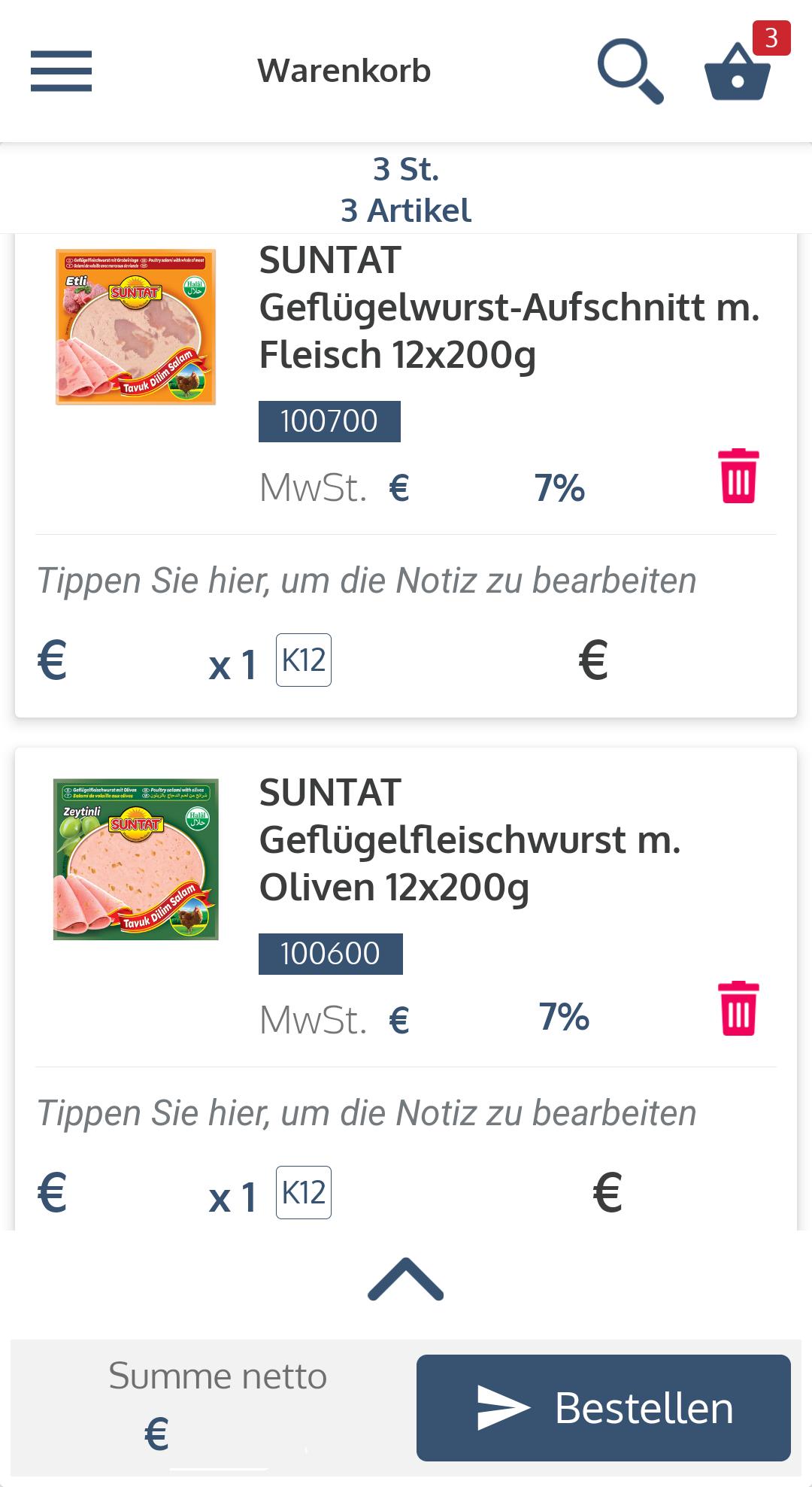Tap K12 unit of Geflügelwurst-Aufschnitt item
The width and height of the screenshot is (812, 1487).
click(x=304, y=660)
